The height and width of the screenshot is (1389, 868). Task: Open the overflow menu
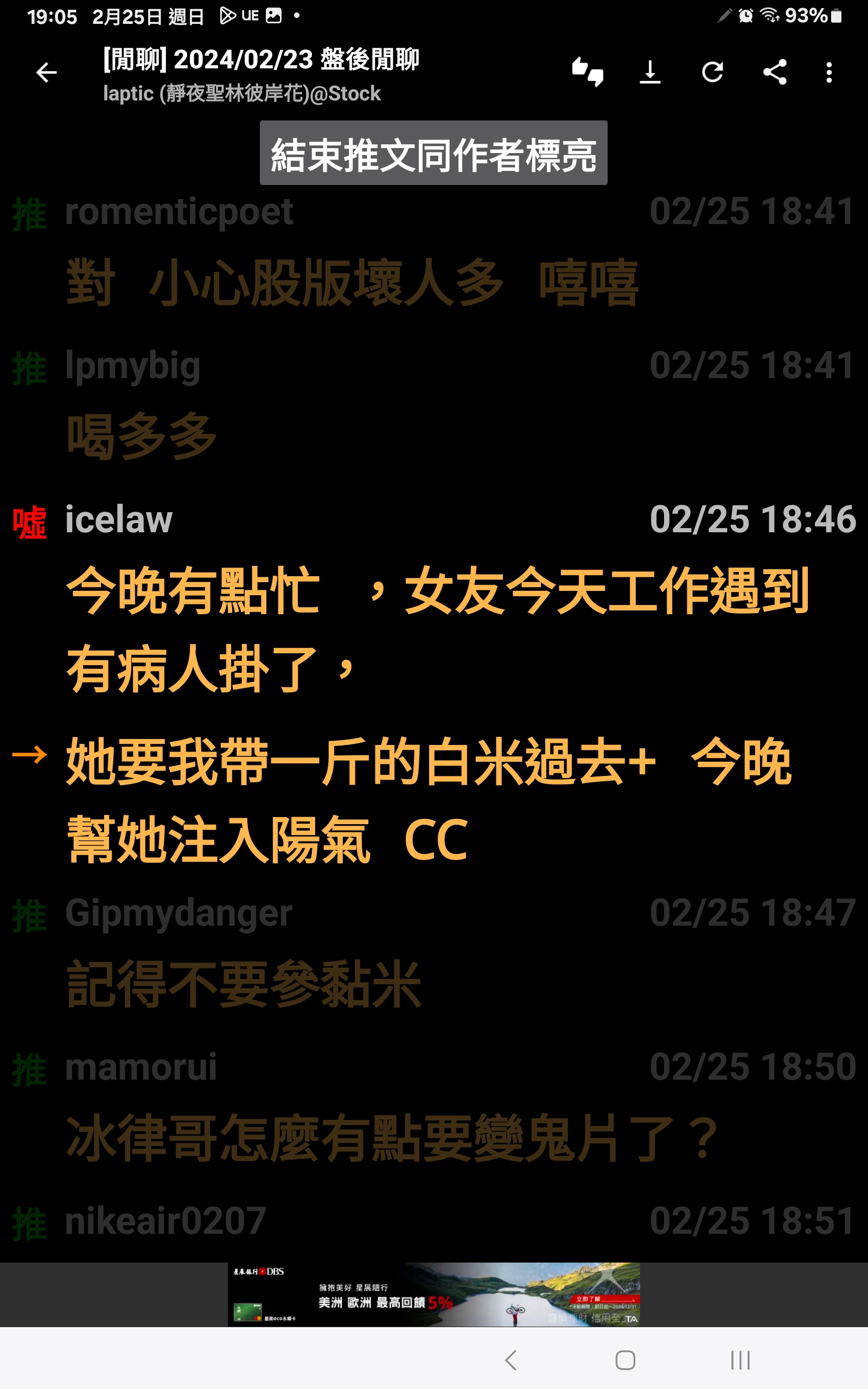click(x=829, y=72)
